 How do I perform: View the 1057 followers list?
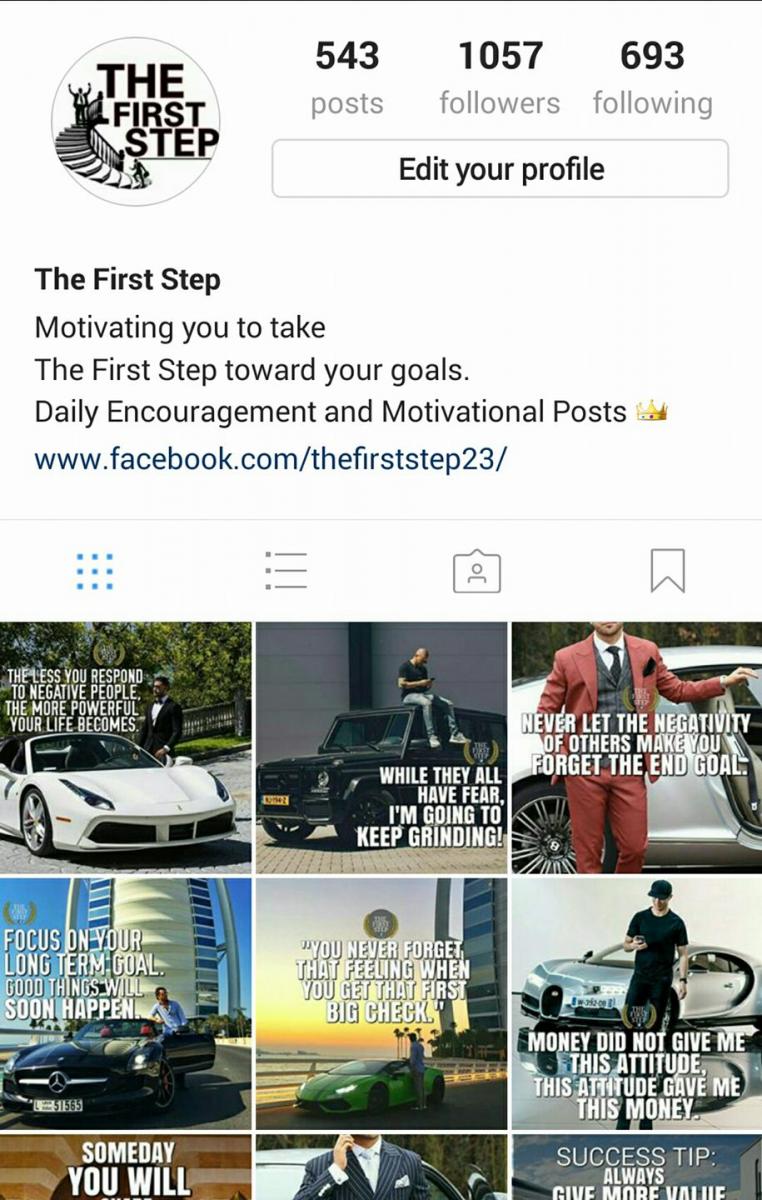click(x=499, y=78)
